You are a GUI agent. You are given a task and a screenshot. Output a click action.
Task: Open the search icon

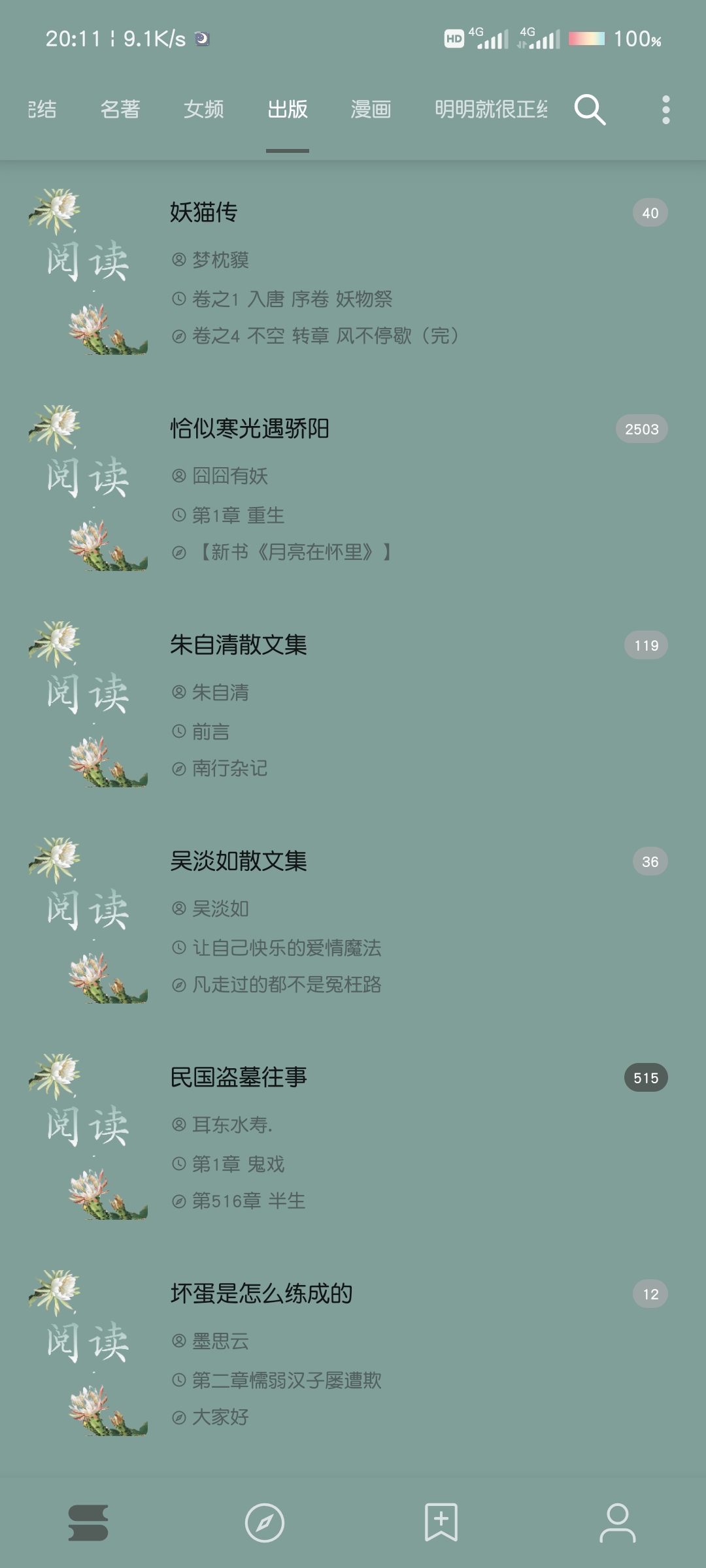[590, 109]
